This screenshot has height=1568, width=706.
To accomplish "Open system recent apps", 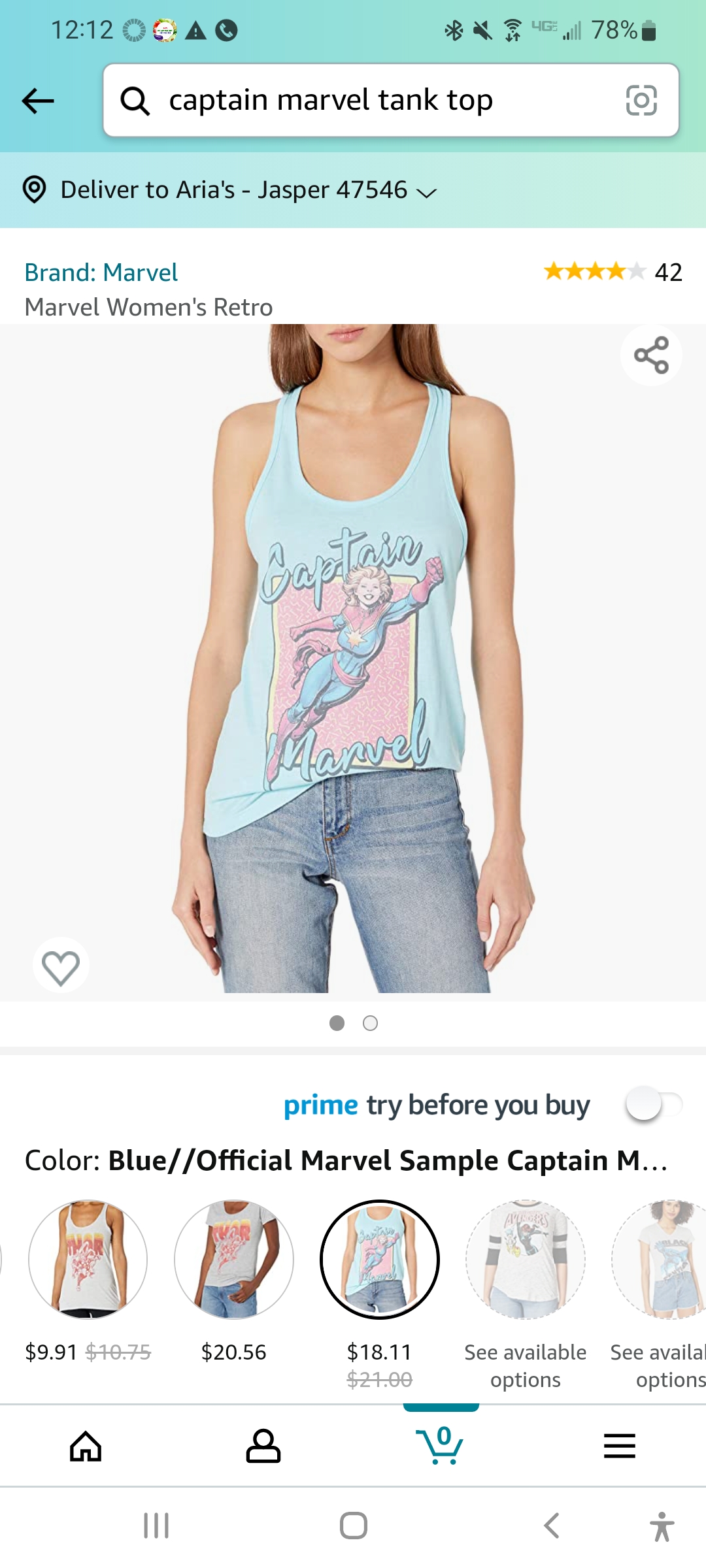I will click(156, 1526).
